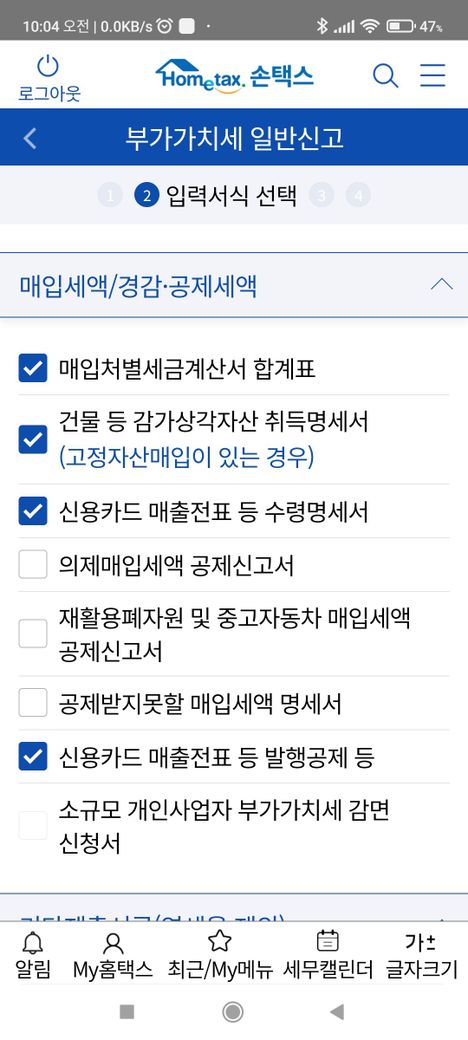The height and width of the screenshot is (1040, 468).
Task: Open the 알림 tab
Action: pyautogui.click(x=33, y=954)
